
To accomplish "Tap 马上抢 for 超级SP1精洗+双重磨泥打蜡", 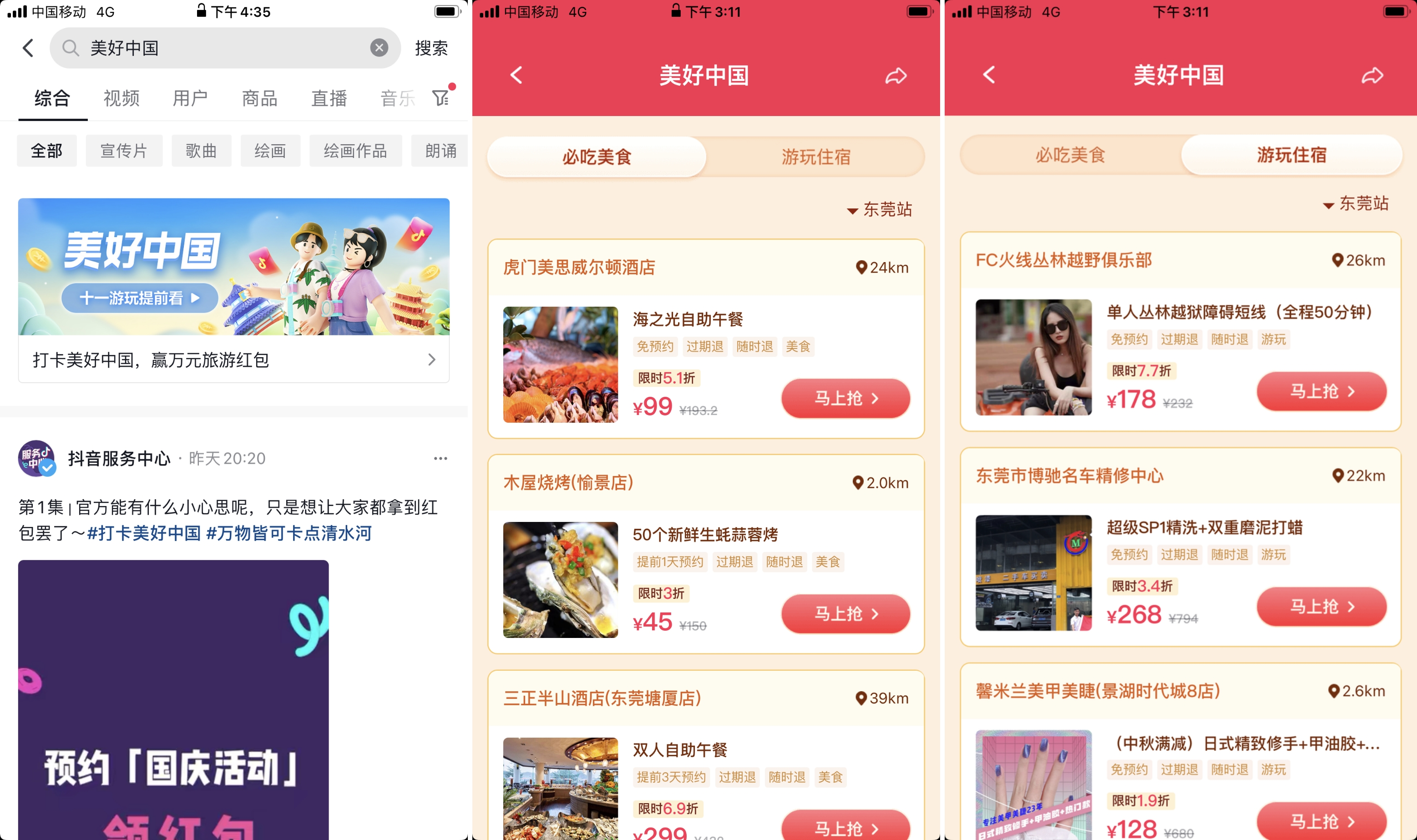I will 1321,606.
